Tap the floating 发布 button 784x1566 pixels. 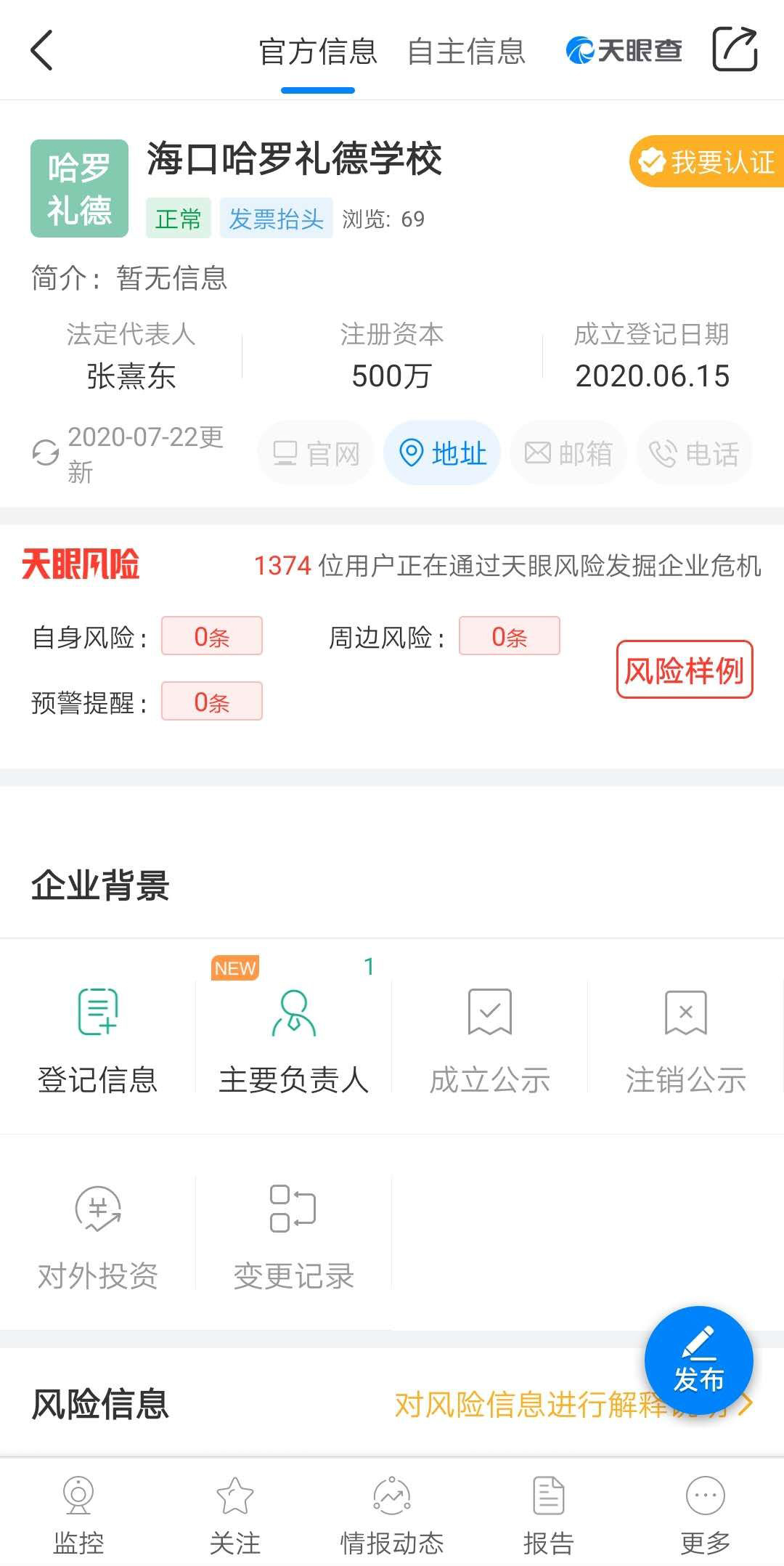(x=698, y=1360)
